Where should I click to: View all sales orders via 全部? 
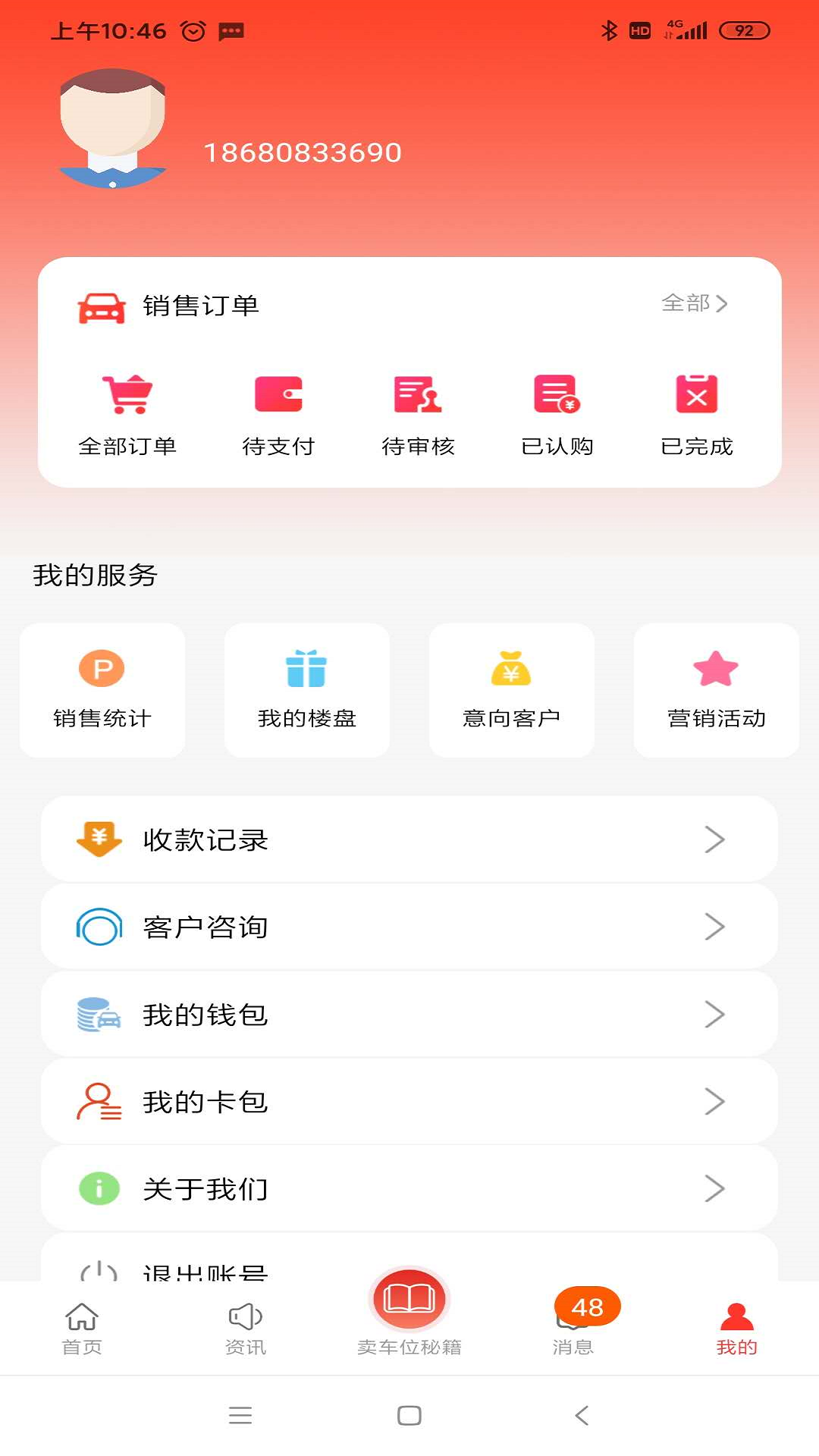coord(694,303)
